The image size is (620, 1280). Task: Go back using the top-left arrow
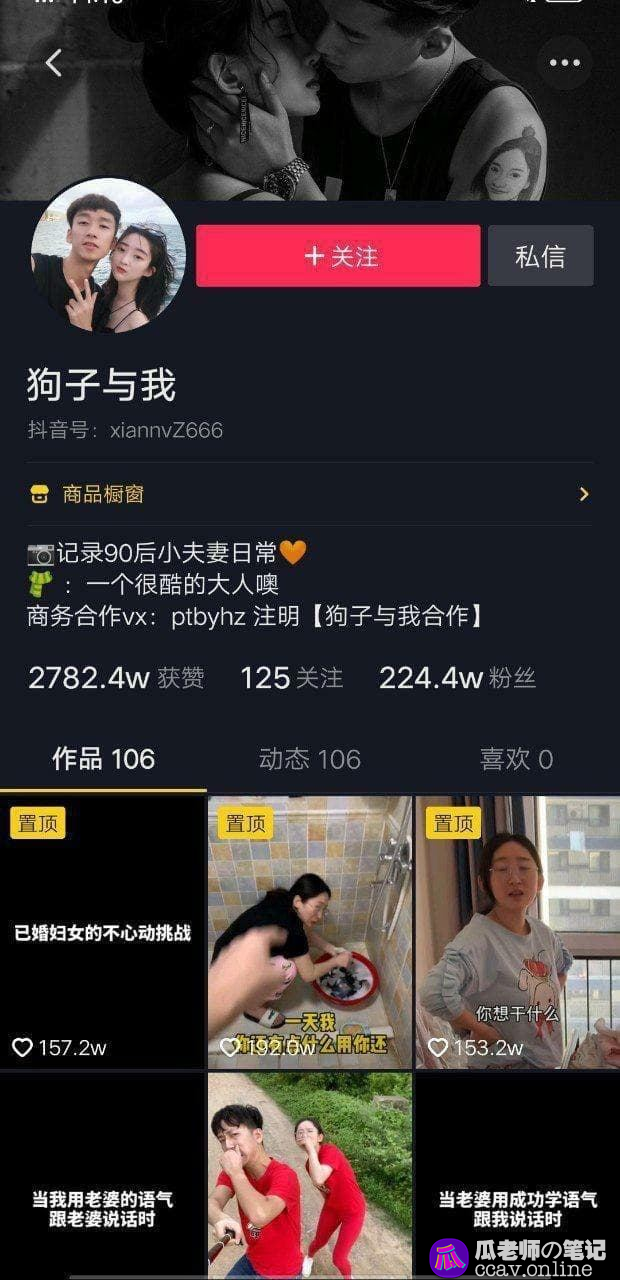53,63
